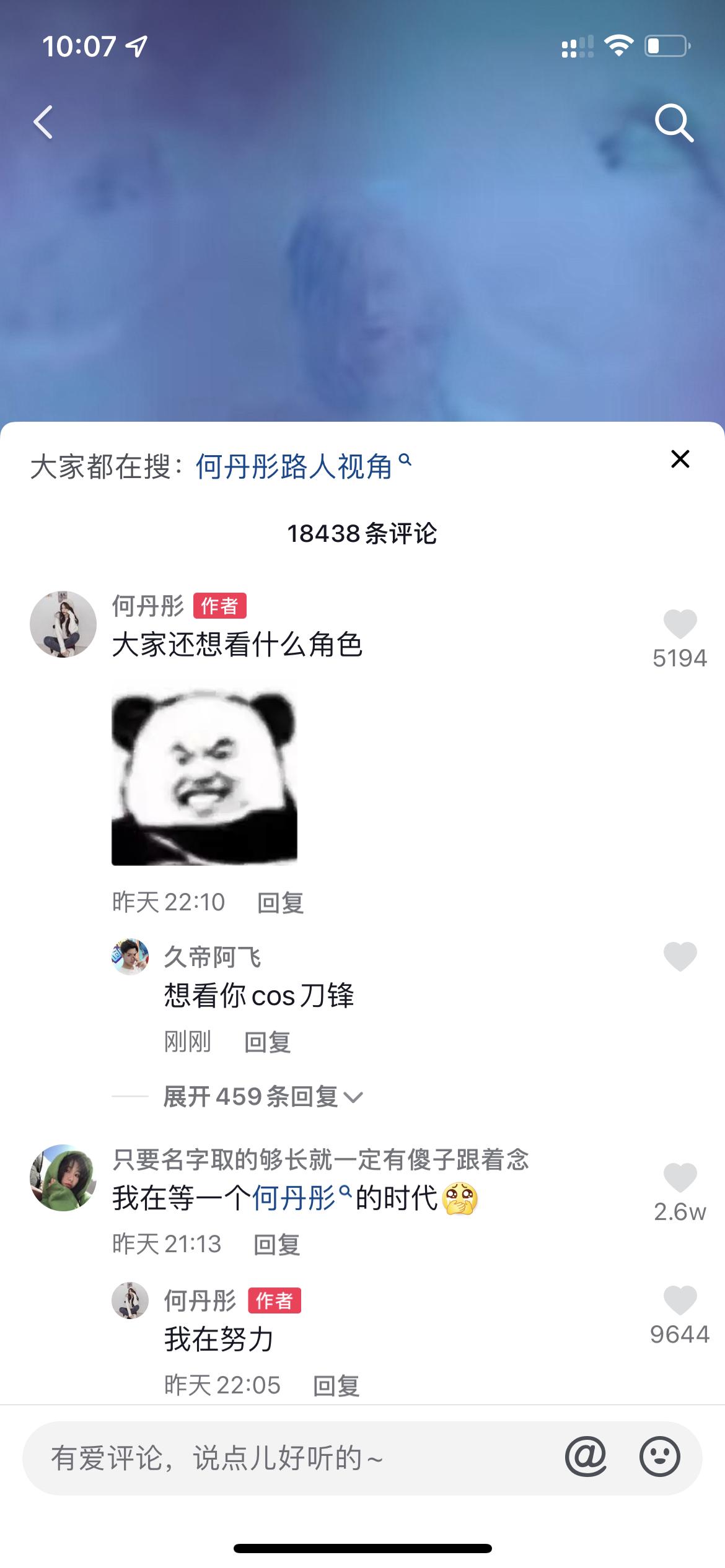725x1568 pixels.
Task: Expand the 459 replies
Action: (262, 1097)
